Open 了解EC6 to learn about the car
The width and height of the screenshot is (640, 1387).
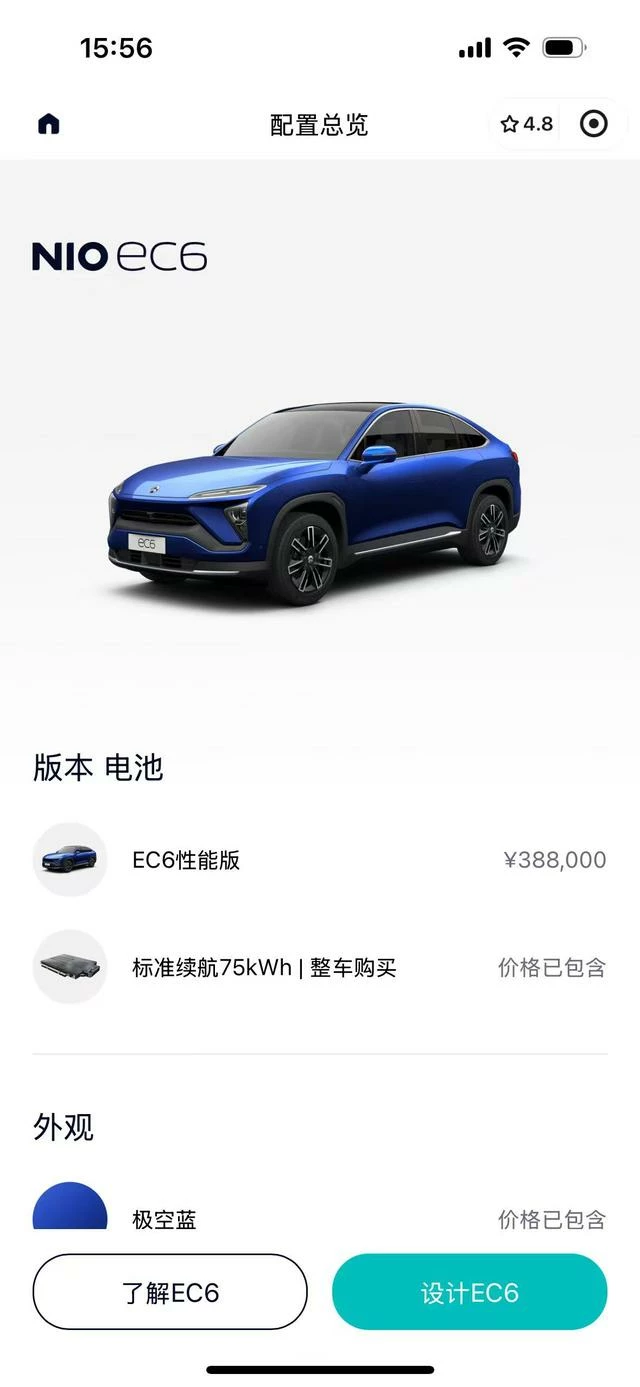click(x=170, y=1292)
